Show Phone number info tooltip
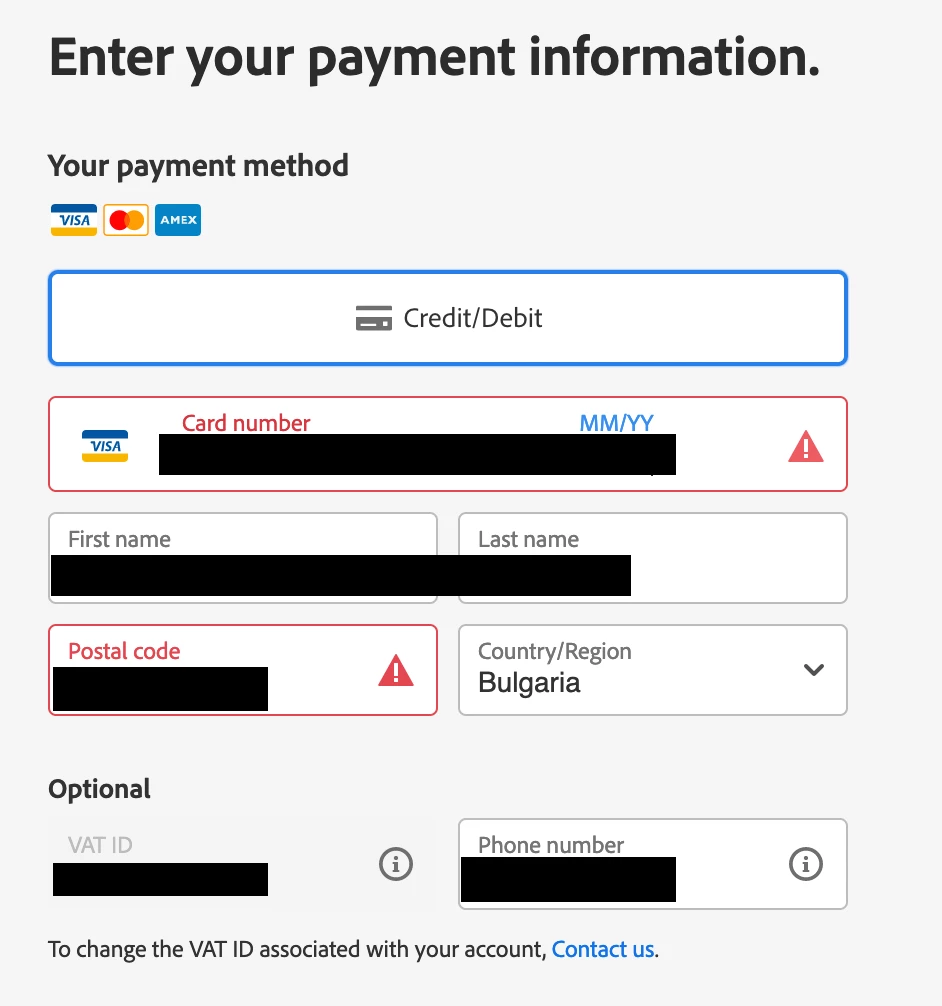Screen dimensions: 942x1006 tap(806, 863)
